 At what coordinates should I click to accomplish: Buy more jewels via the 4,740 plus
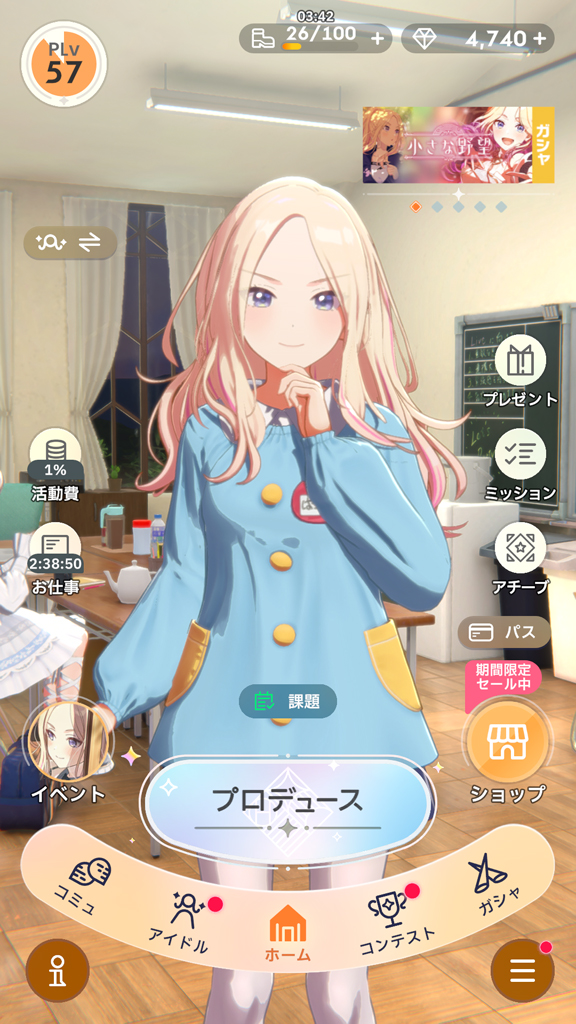tap(539, 39)
